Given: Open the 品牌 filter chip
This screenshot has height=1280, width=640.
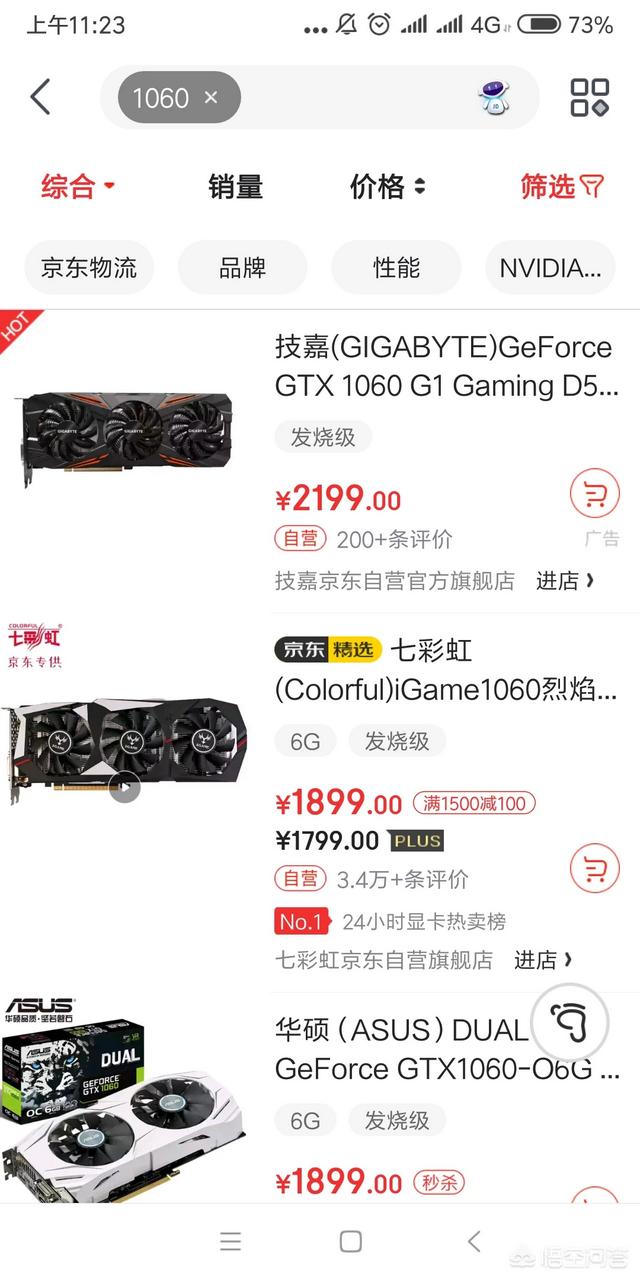Looking at the screenshot, I should click(x=242, y=267).
